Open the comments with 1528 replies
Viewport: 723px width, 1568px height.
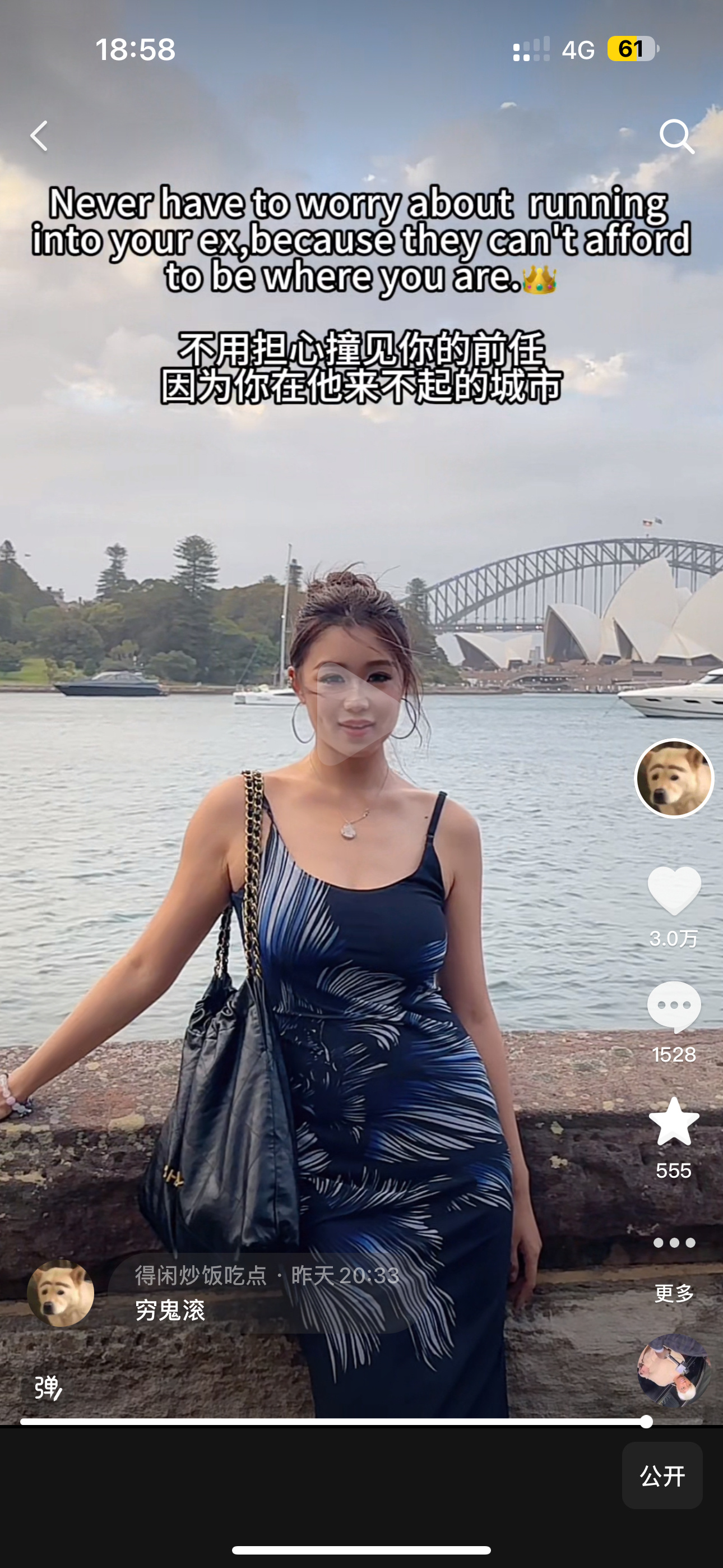(674, 1007)
